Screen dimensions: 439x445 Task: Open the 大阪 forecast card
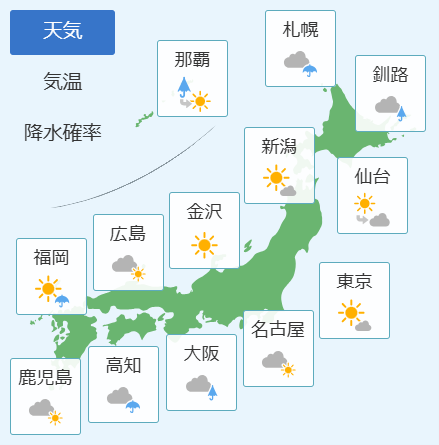coord(201,373)
